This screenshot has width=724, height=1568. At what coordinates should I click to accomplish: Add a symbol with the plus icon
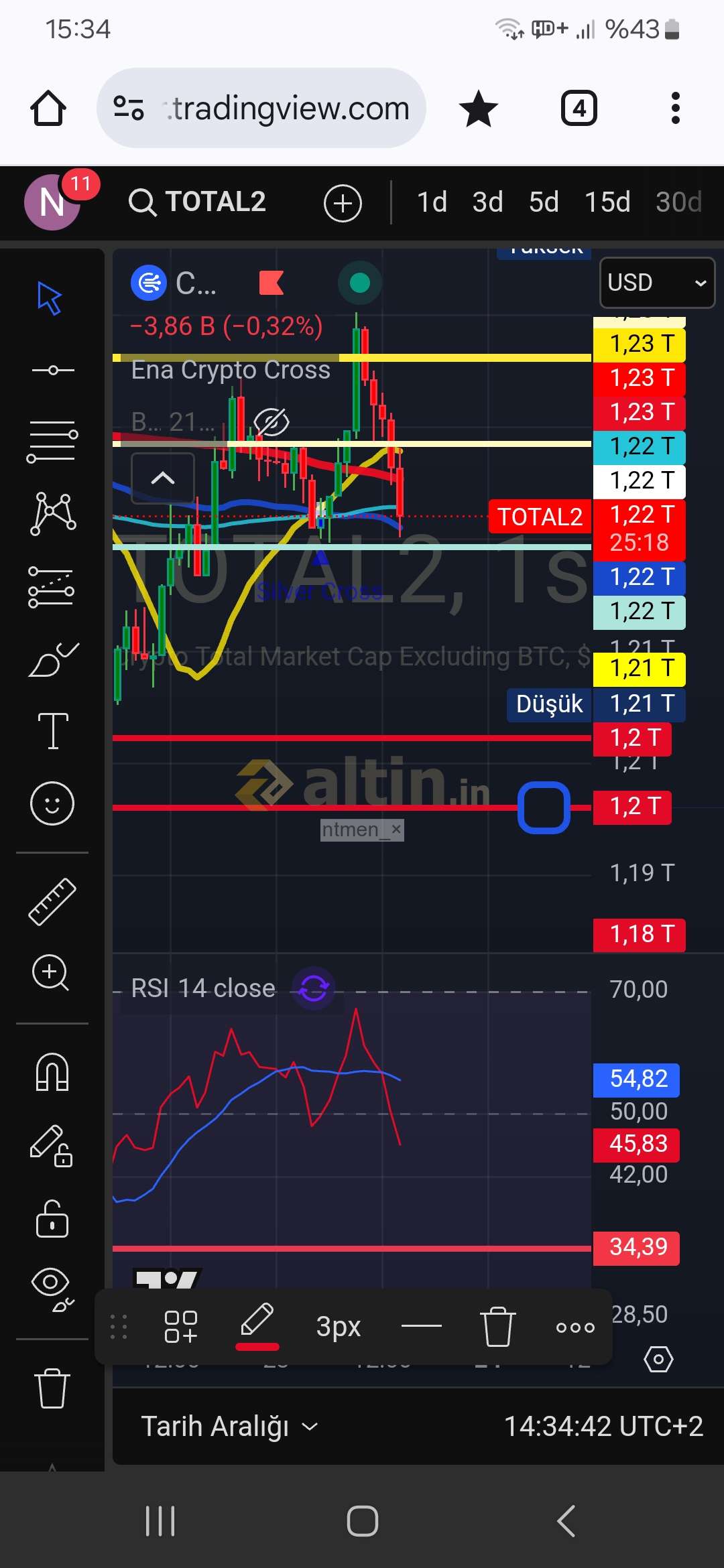pos(343,203)
